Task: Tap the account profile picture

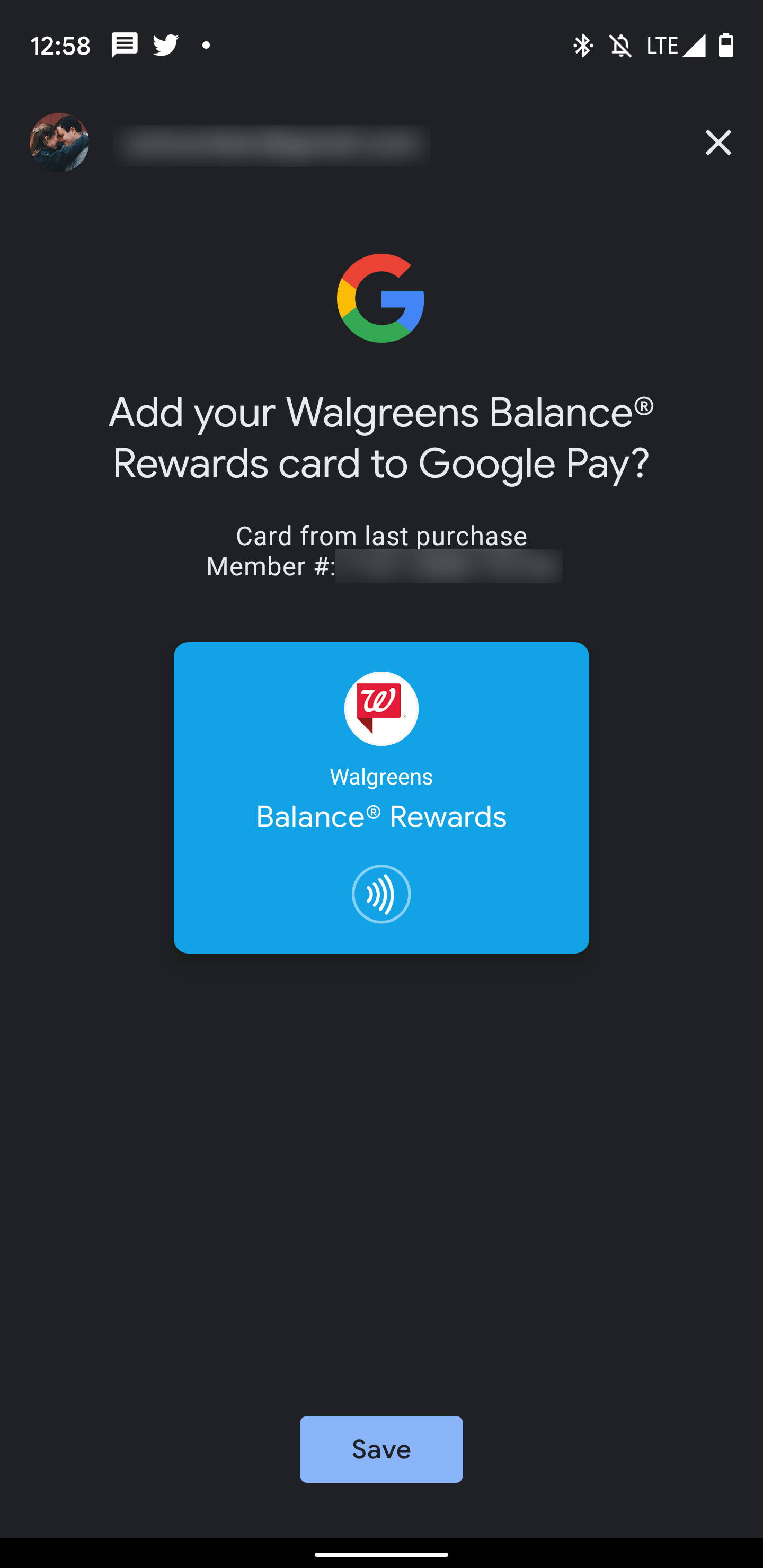Action: [59, 142]
